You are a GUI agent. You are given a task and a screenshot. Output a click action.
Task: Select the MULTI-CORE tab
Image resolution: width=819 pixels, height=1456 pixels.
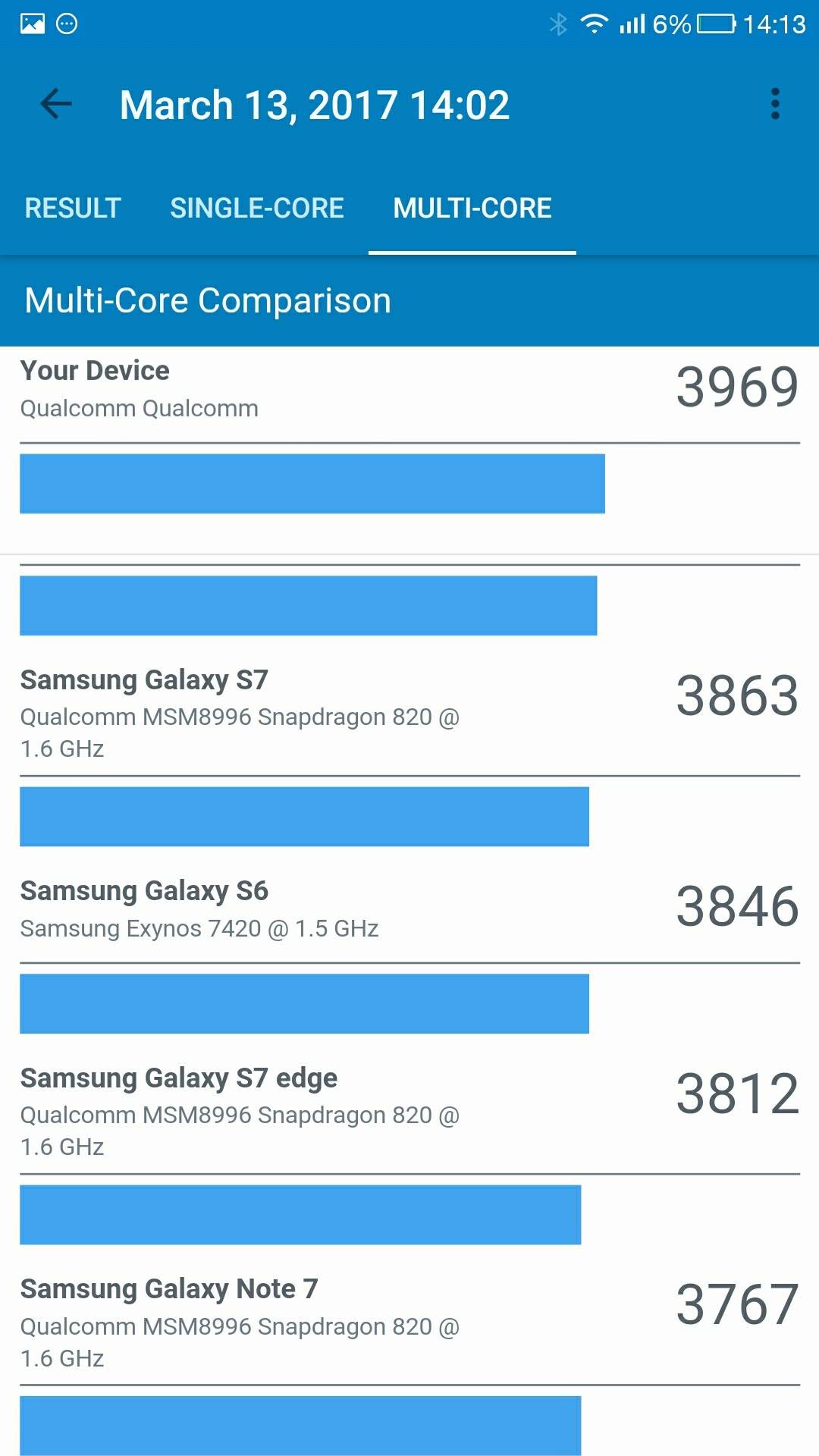click(x=472, y=208)
